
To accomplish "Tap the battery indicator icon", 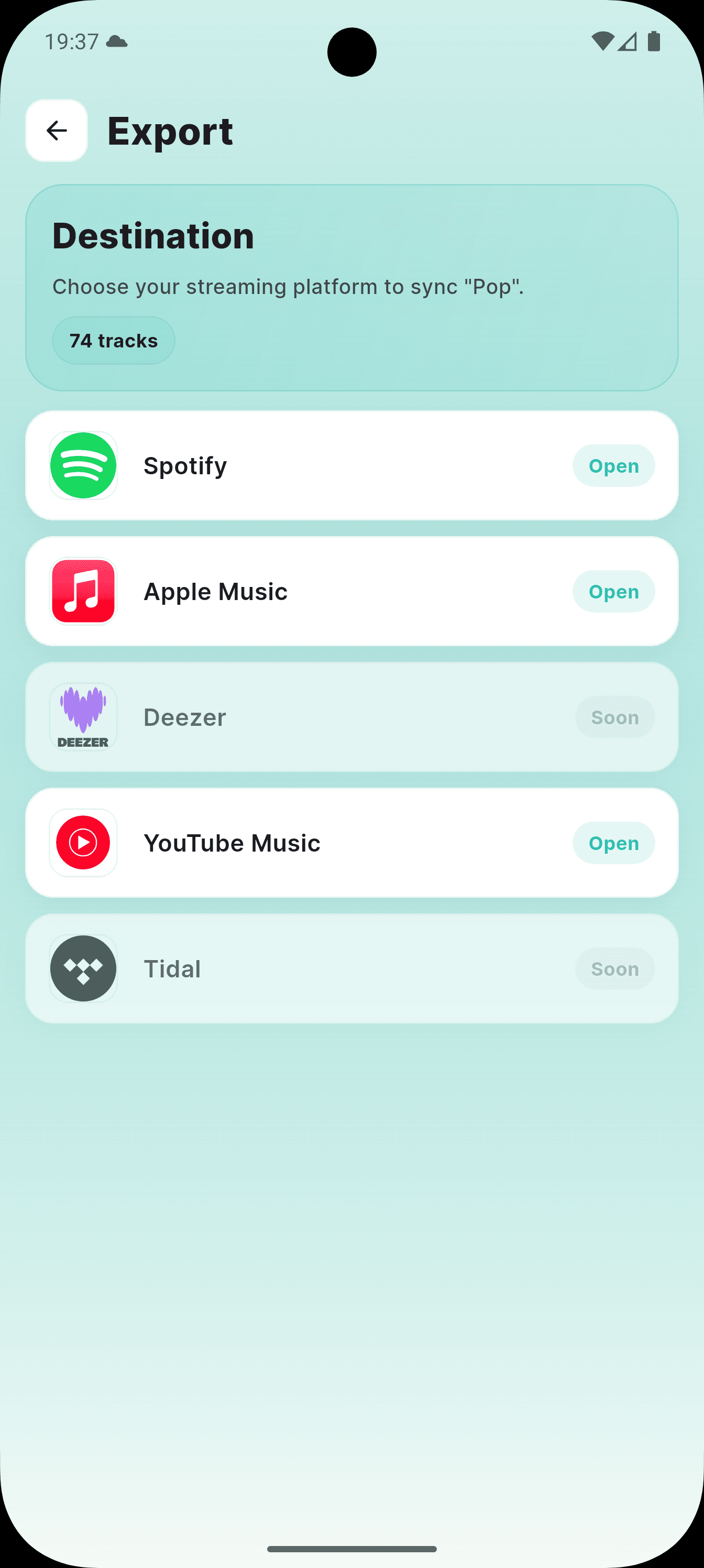I will point(655,41).
